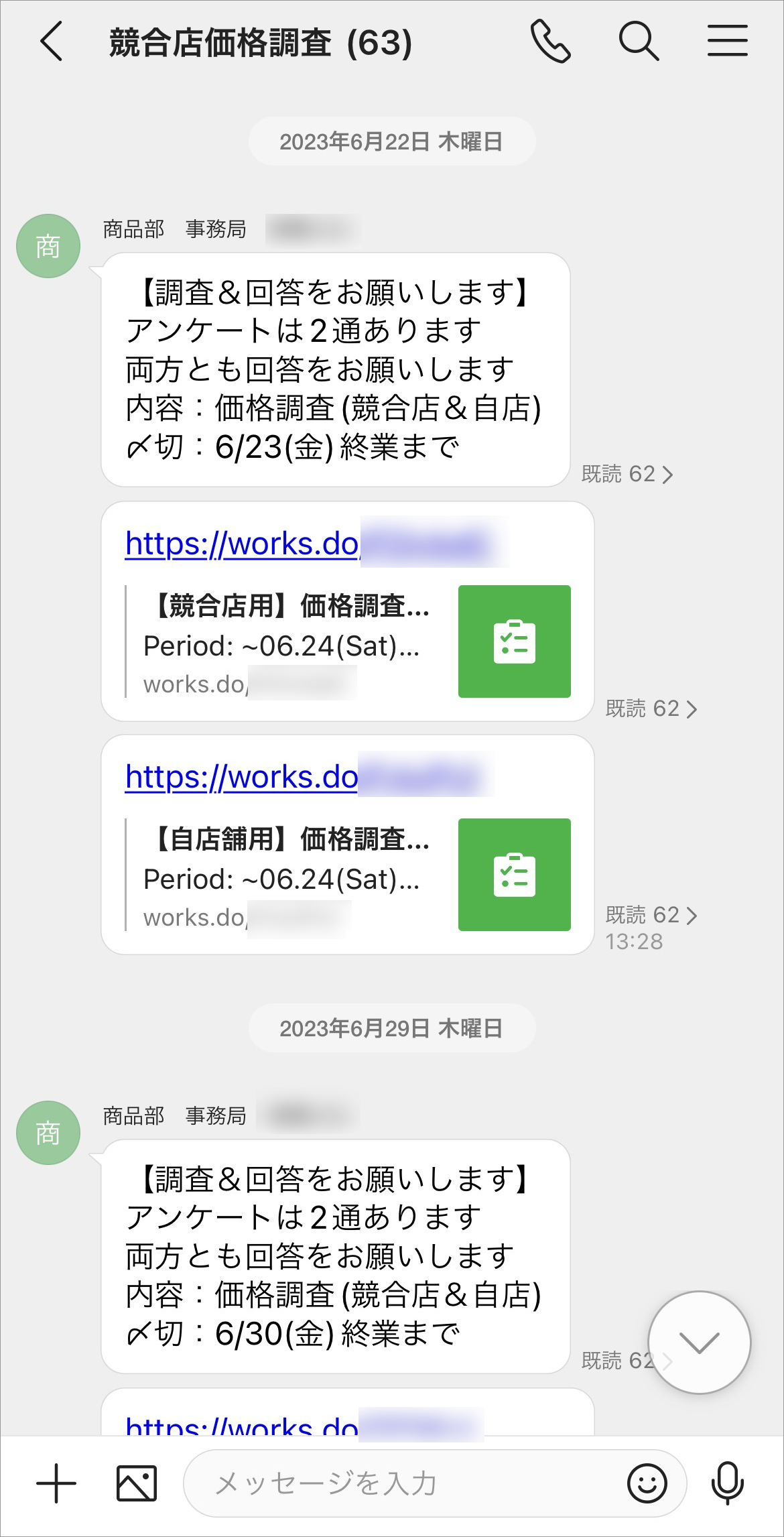Record a voice message with the microphone

[x=727, y=1483]
